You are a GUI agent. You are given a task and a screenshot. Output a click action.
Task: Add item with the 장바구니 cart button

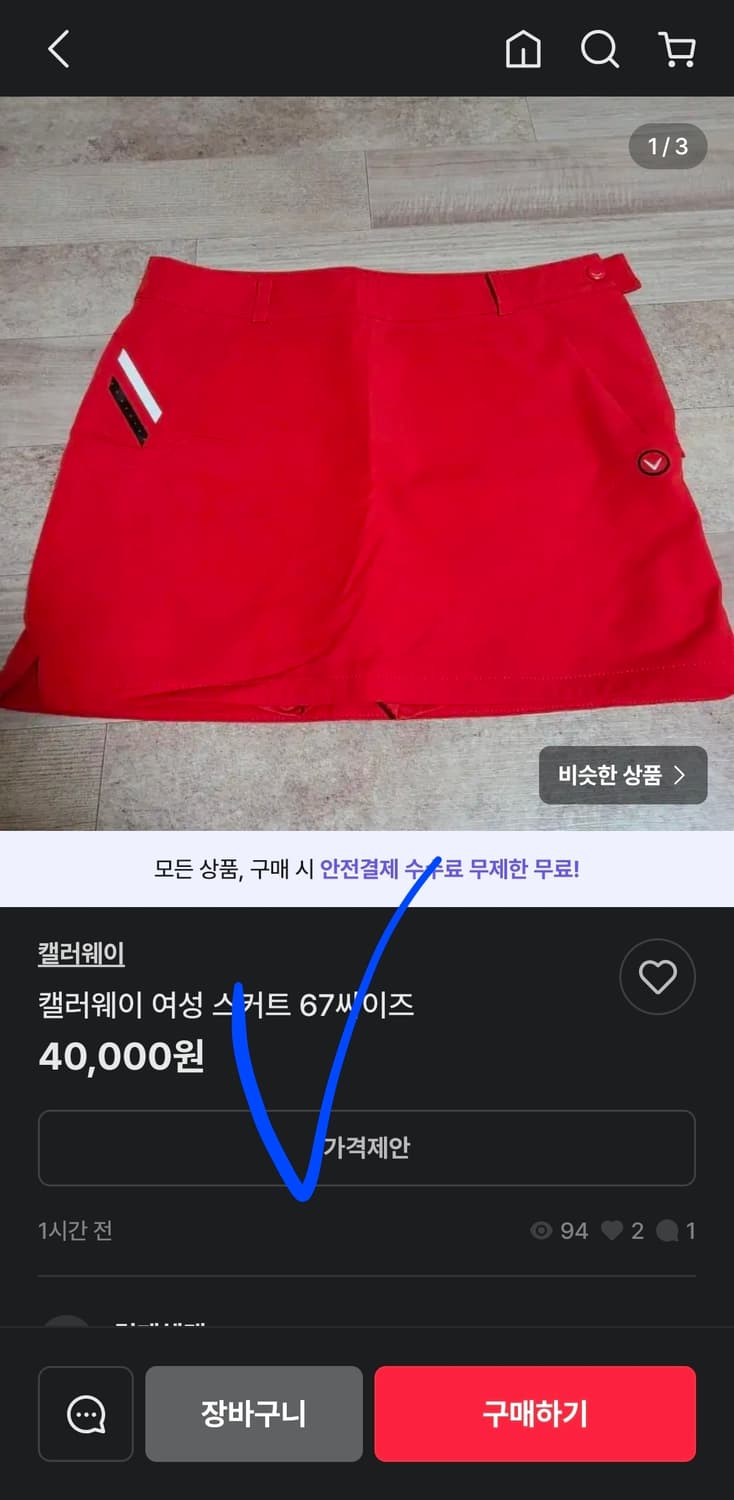pos(254,1413)
